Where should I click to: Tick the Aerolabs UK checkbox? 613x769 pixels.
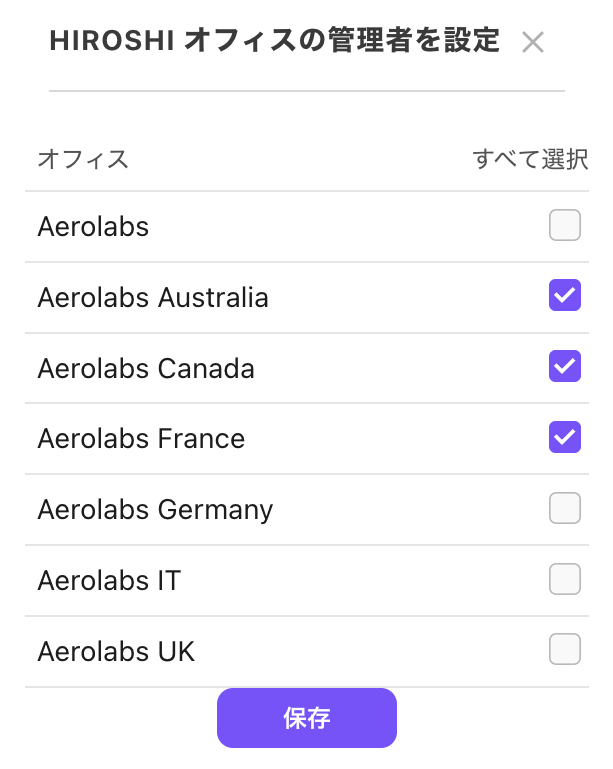point(565,650)
